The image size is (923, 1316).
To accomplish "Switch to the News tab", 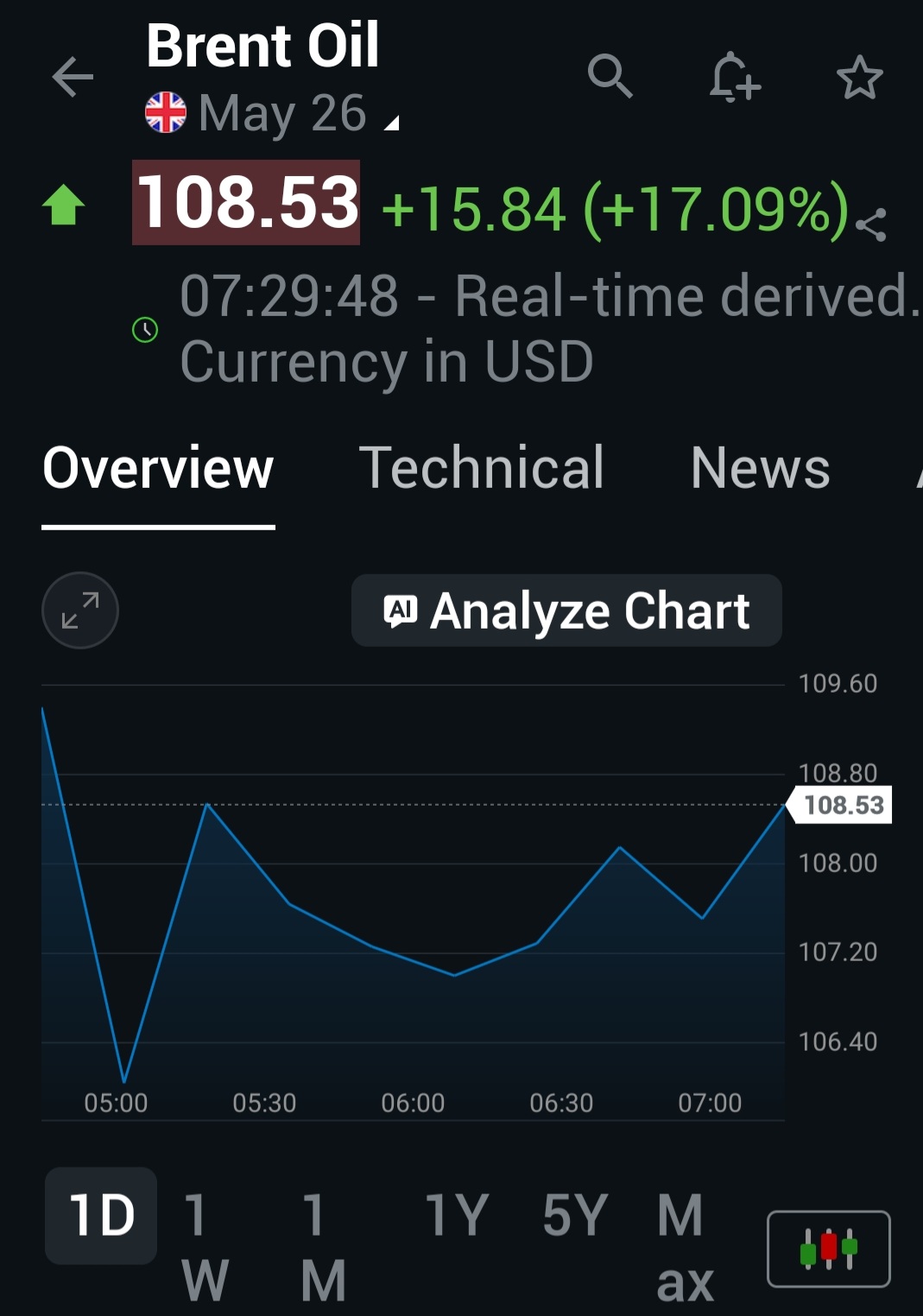I will click(760, 468).
